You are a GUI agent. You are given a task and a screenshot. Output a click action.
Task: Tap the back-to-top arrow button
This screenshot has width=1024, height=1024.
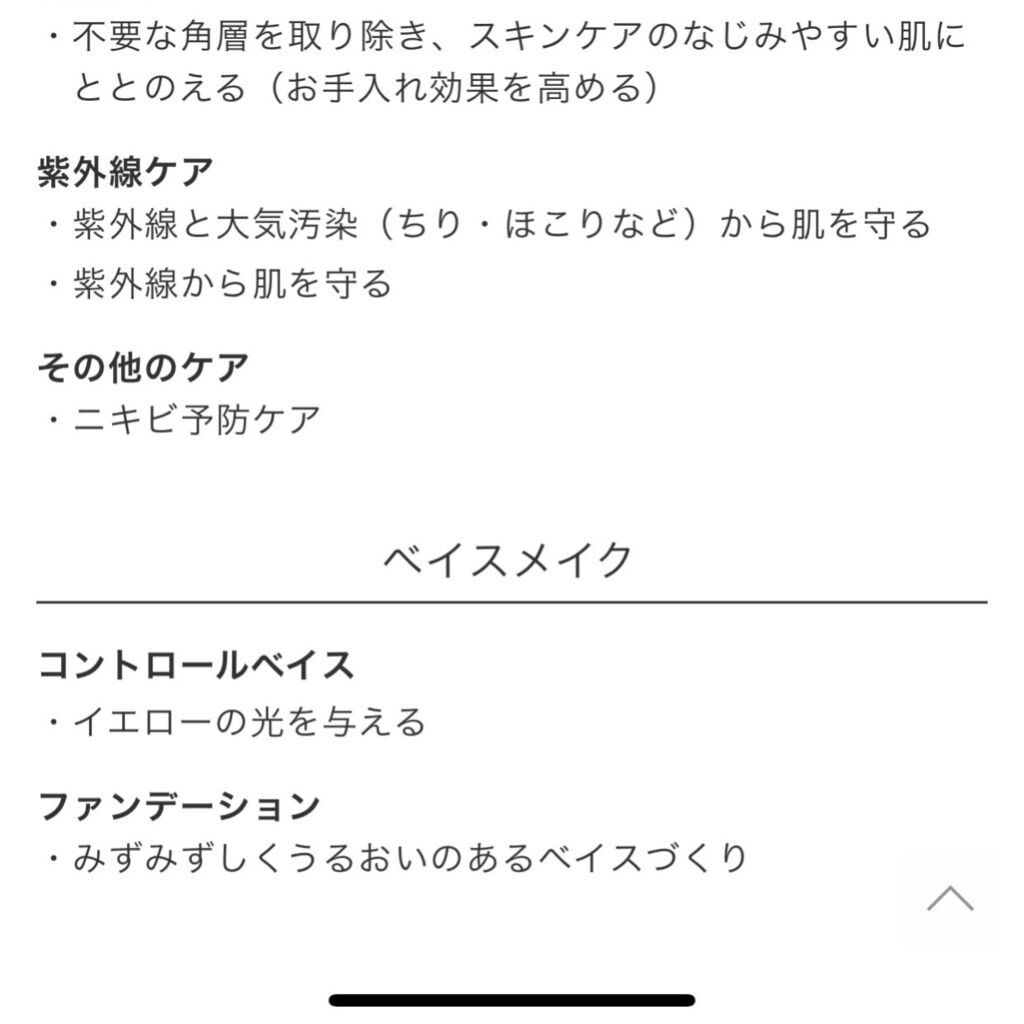pyautogui.click(x=949, y=898)
